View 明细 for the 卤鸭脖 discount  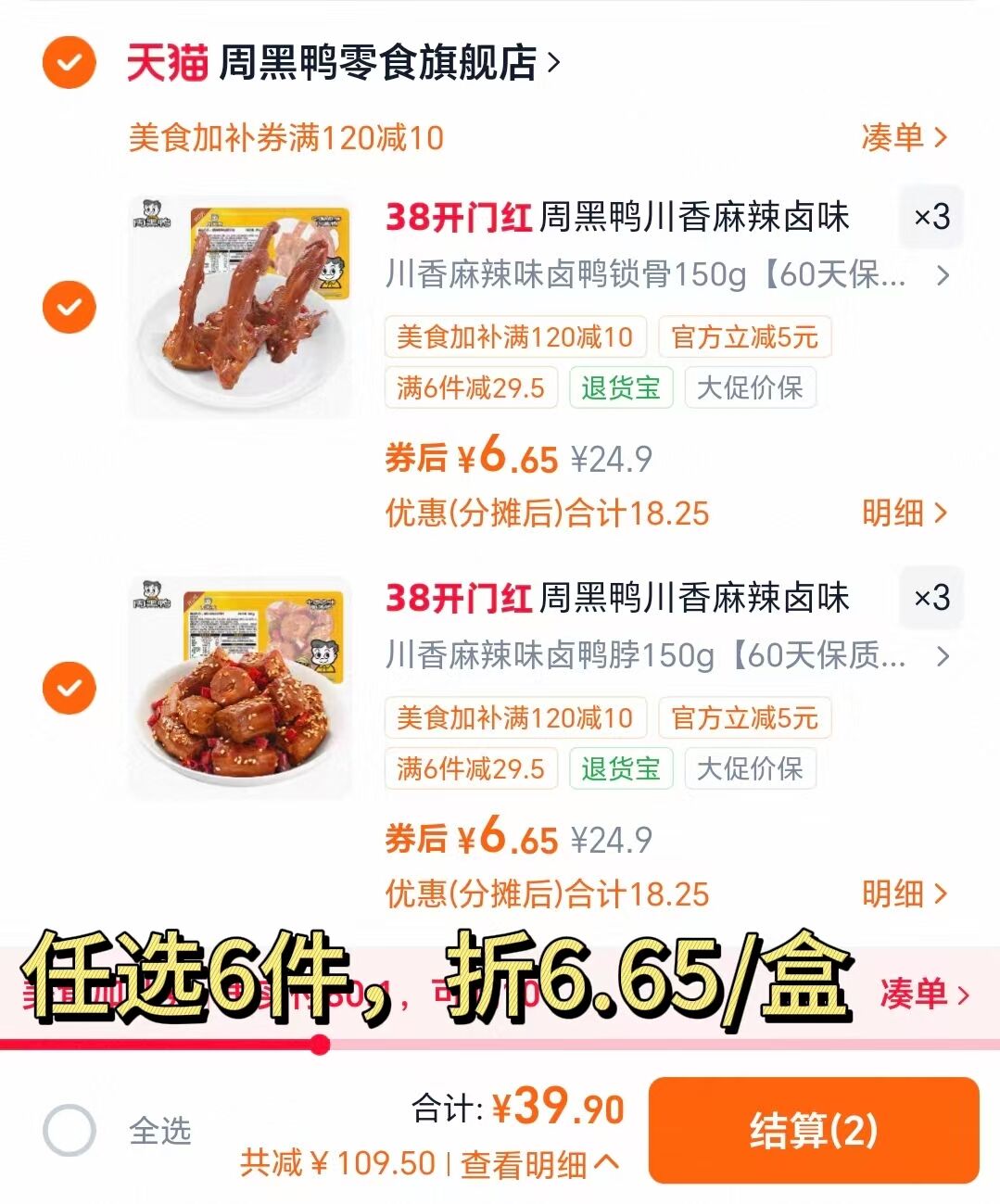pos(904,893)
